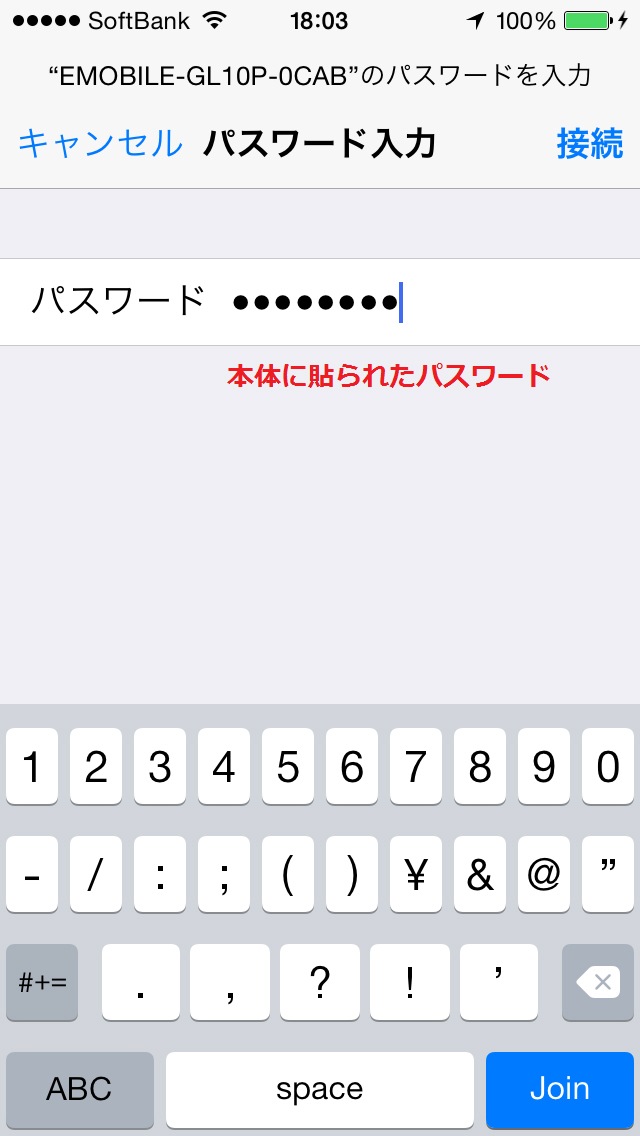640x1136 pixels.
Task: Tap the blue Join key
Action: coord(560,1088)
